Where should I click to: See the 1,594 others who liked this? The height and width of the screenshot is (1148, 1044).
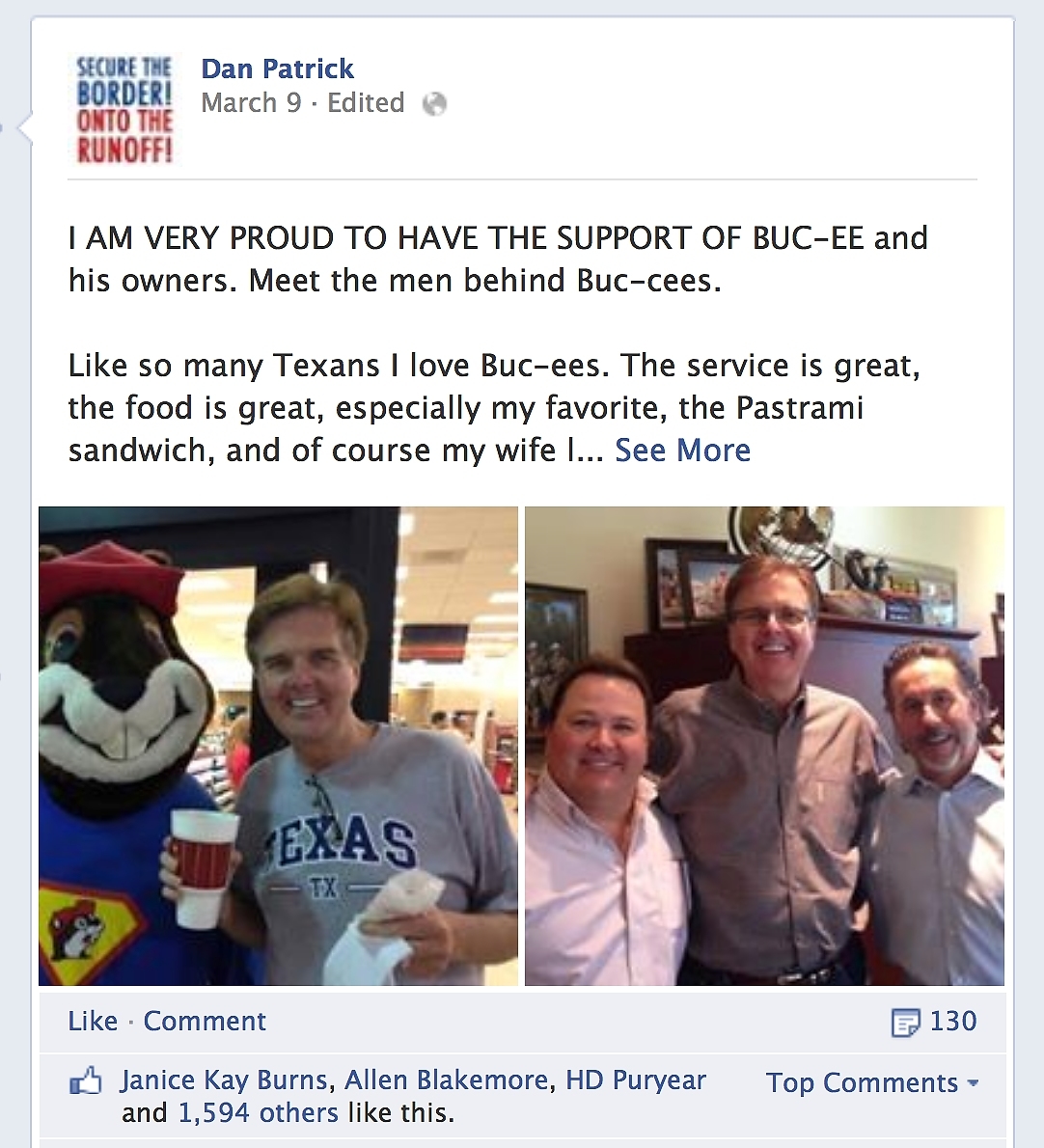258,1113
